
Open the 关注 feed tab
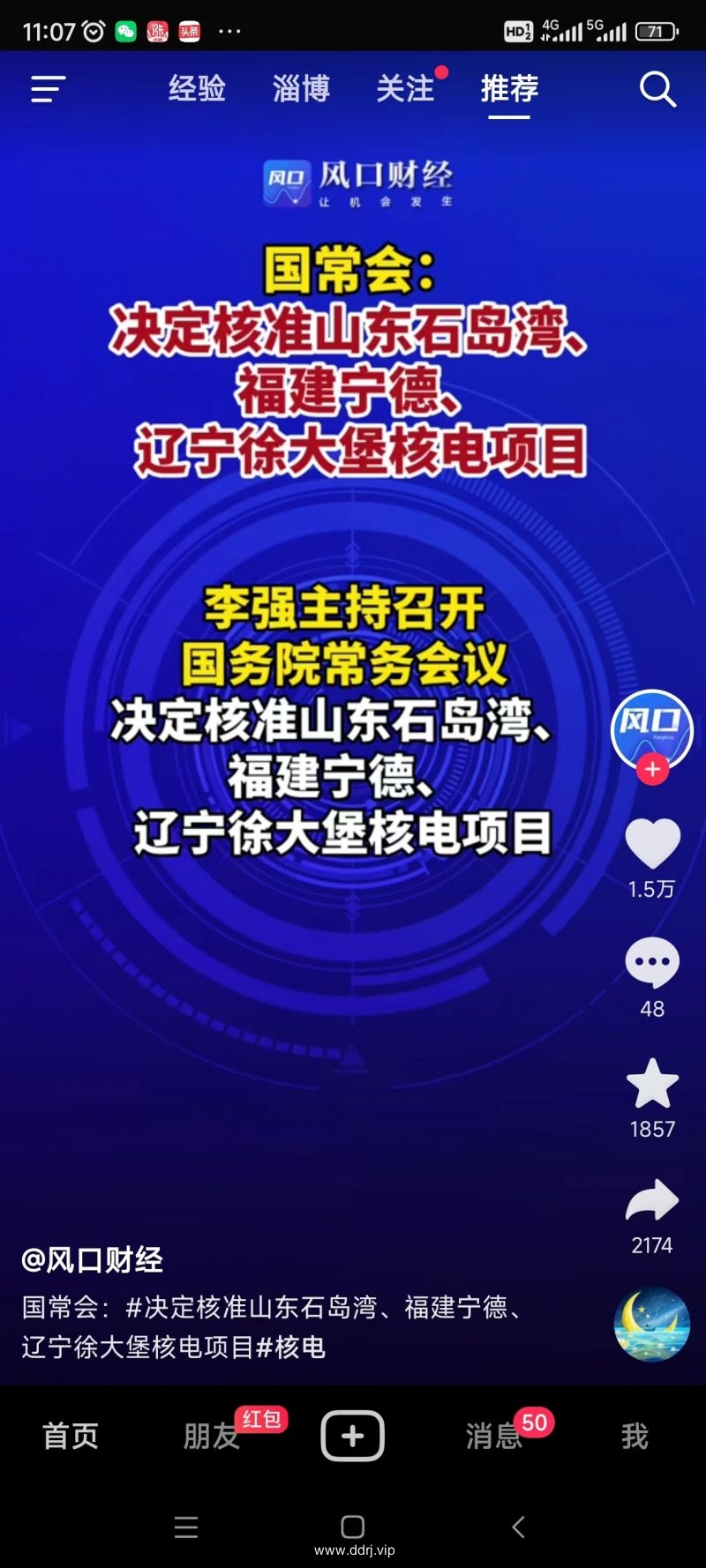coord(405,89)
